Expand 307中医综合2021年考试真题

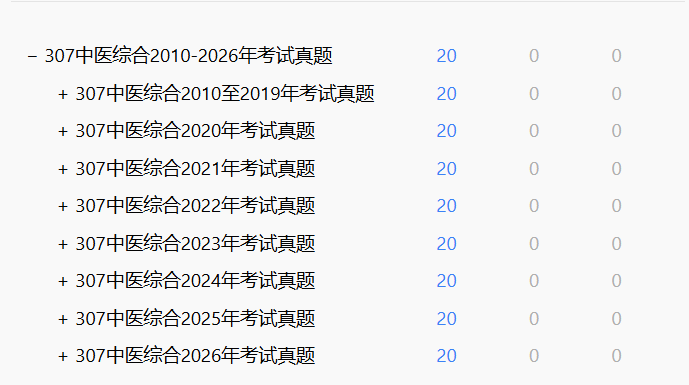coord(63,169)
